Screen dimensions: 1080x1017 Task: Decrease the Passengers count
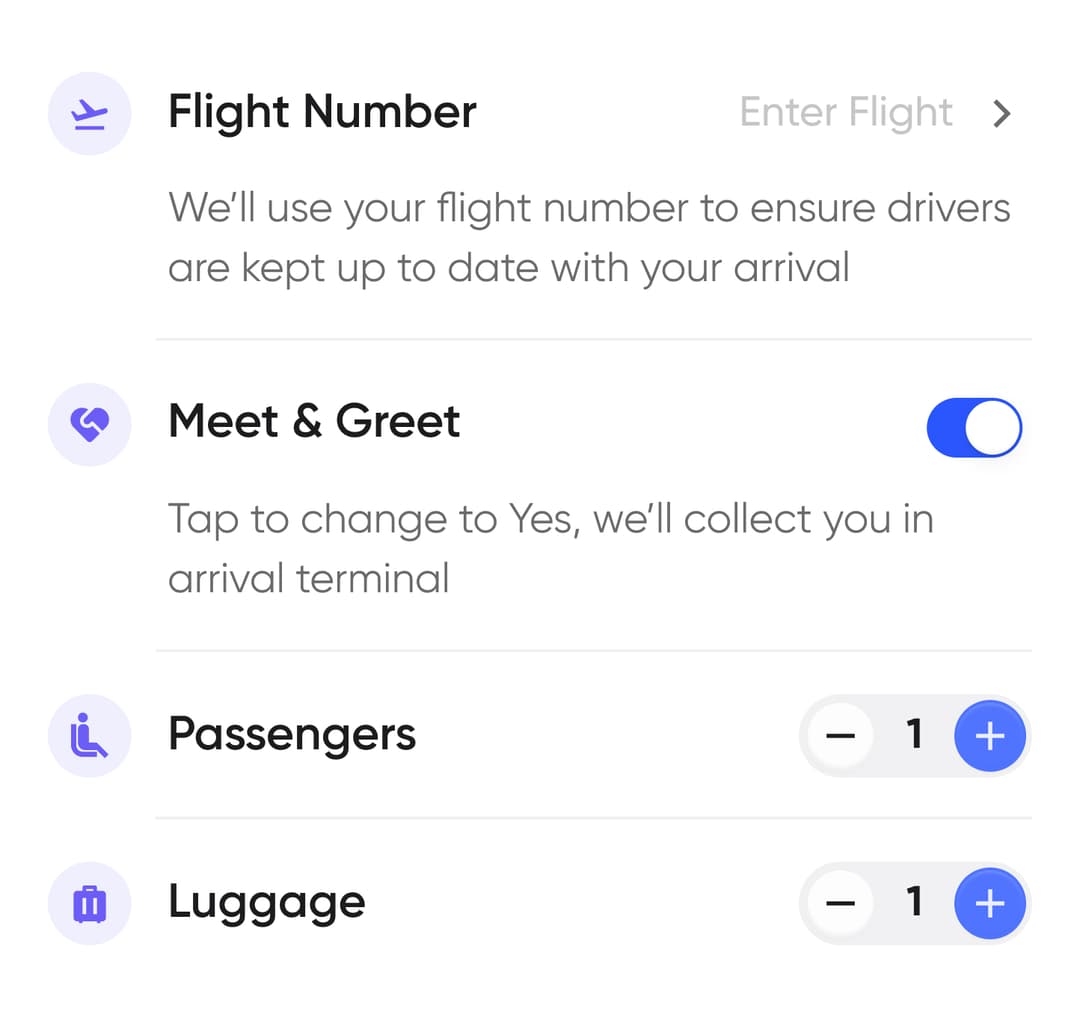[841, 737]
